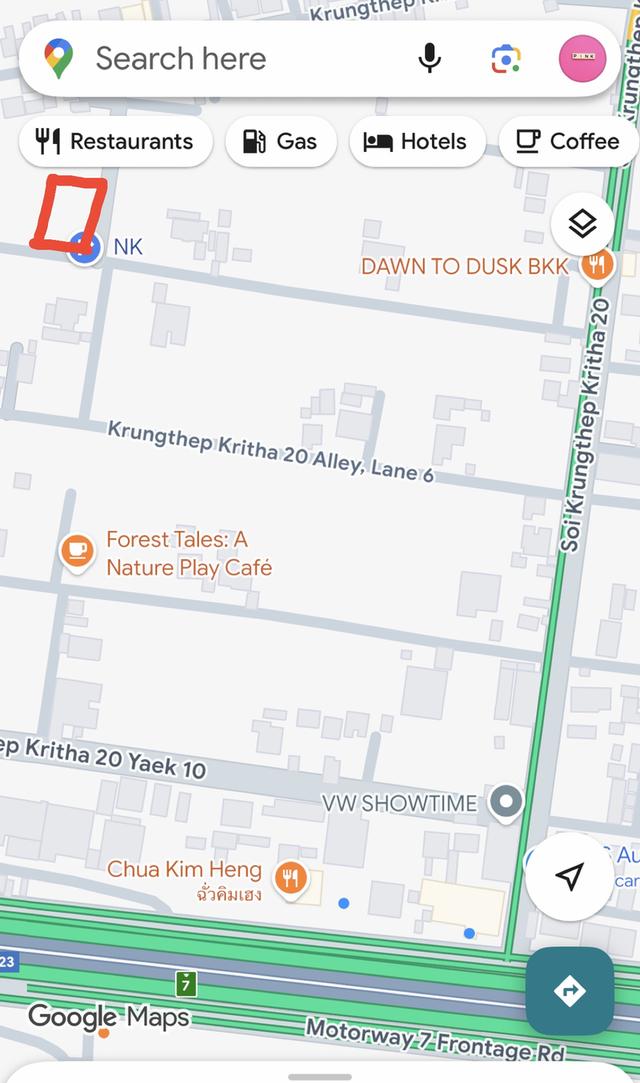
Task: Start a voice search with the microphone
Action: (x=429, y=59)
